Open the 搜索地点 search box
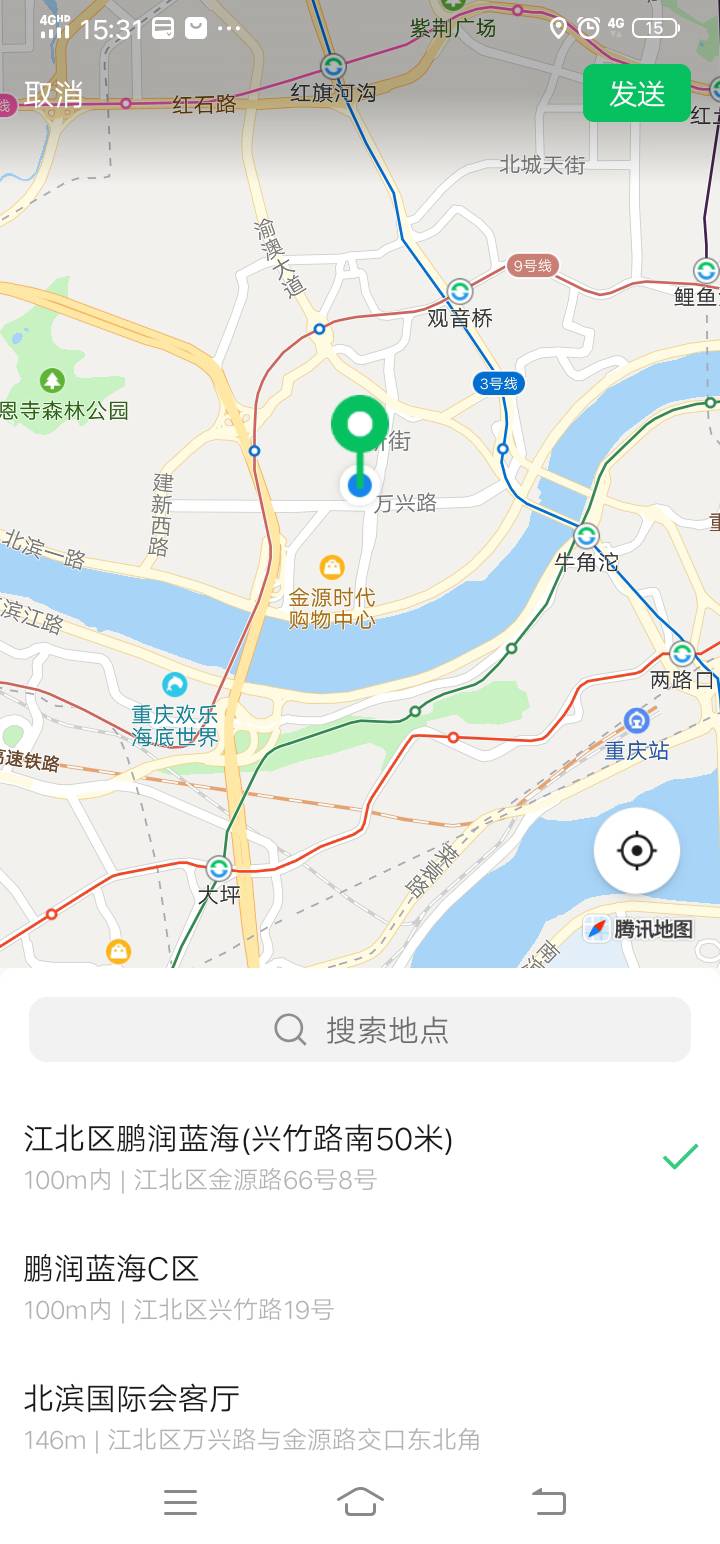Image resolution: width=720 pixels, height=1544 pixels. click(x=360, y=1029)
